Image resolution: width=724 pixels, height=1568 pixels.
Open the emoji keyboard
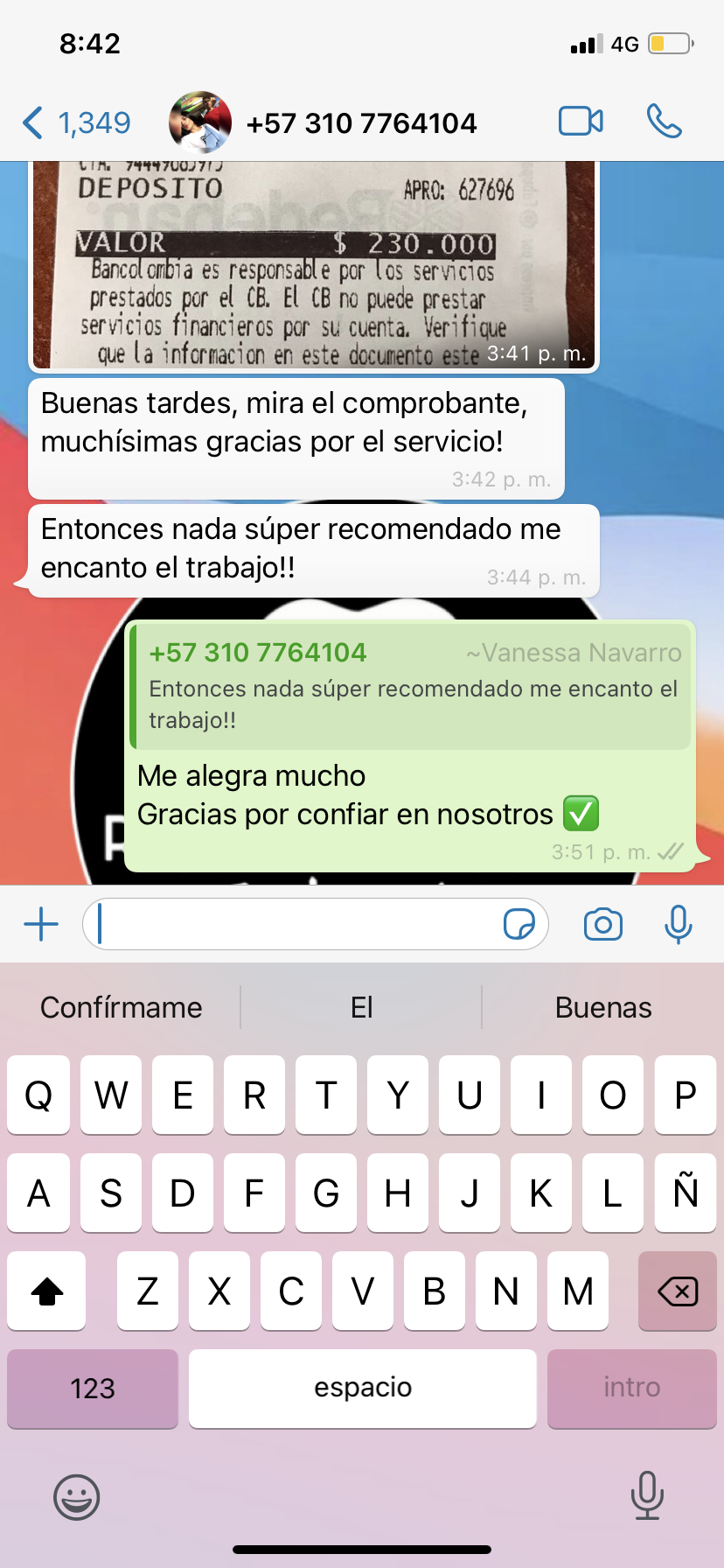coord(77,1497)
